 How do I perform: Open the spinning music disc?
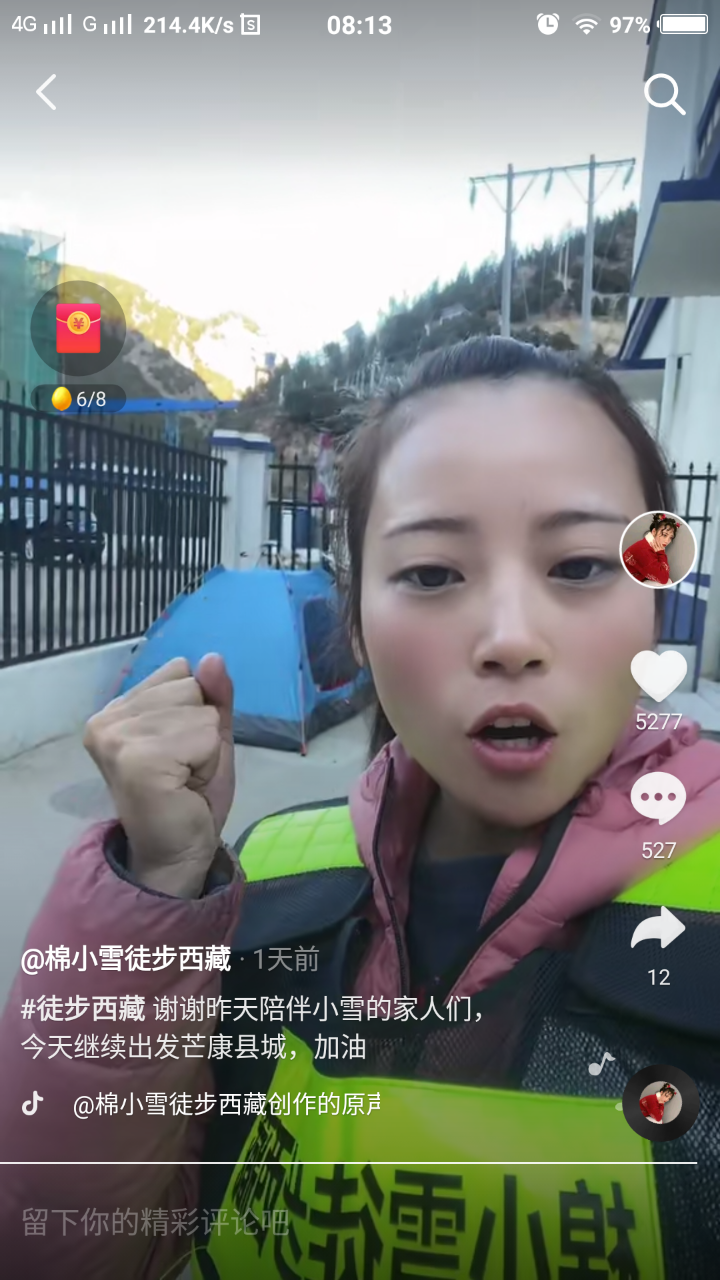pos(660,1103)
